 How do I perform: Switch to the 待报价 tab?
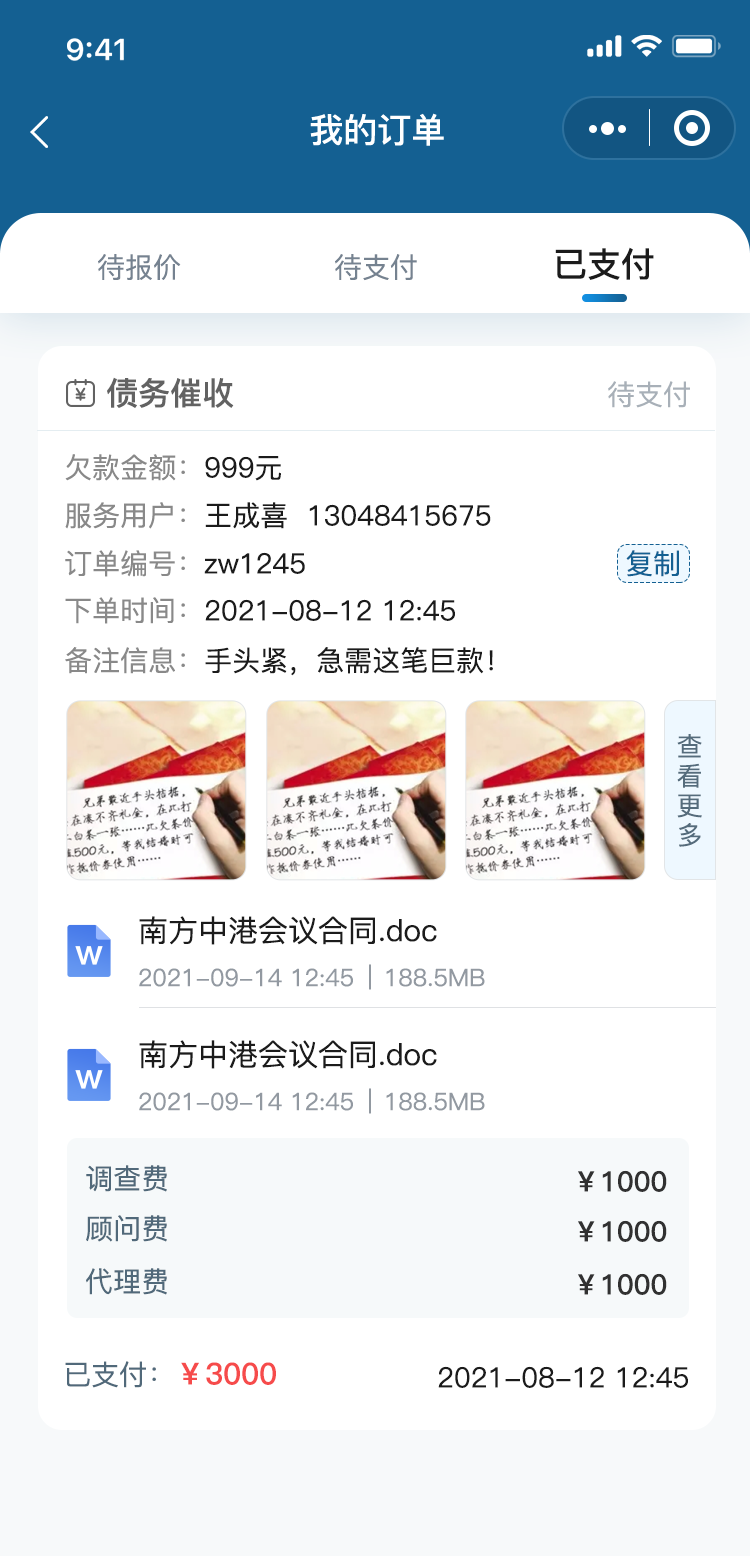click(139, 267)
